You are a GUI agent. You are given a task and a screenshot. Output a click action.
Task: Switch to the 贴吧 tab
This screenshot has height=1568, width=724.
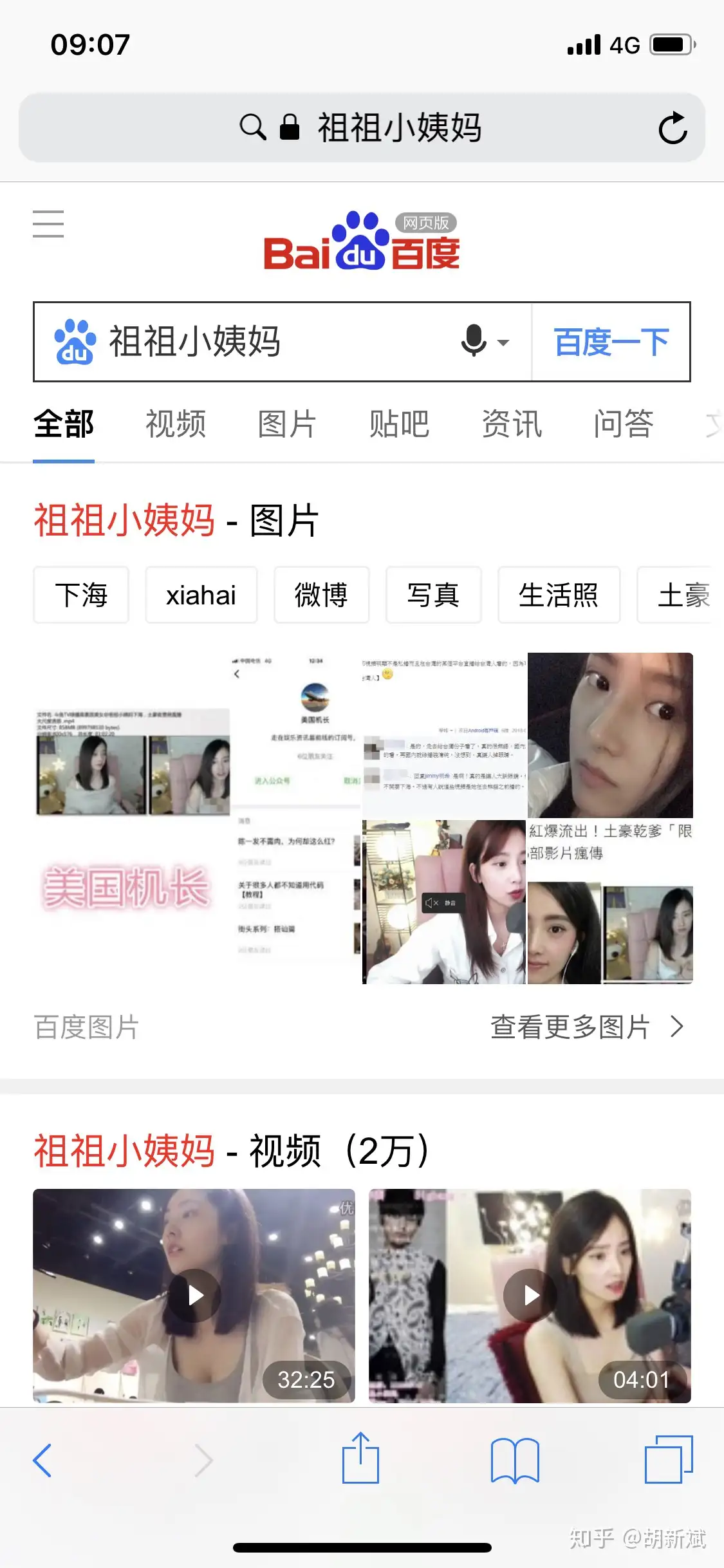[399, 424]
